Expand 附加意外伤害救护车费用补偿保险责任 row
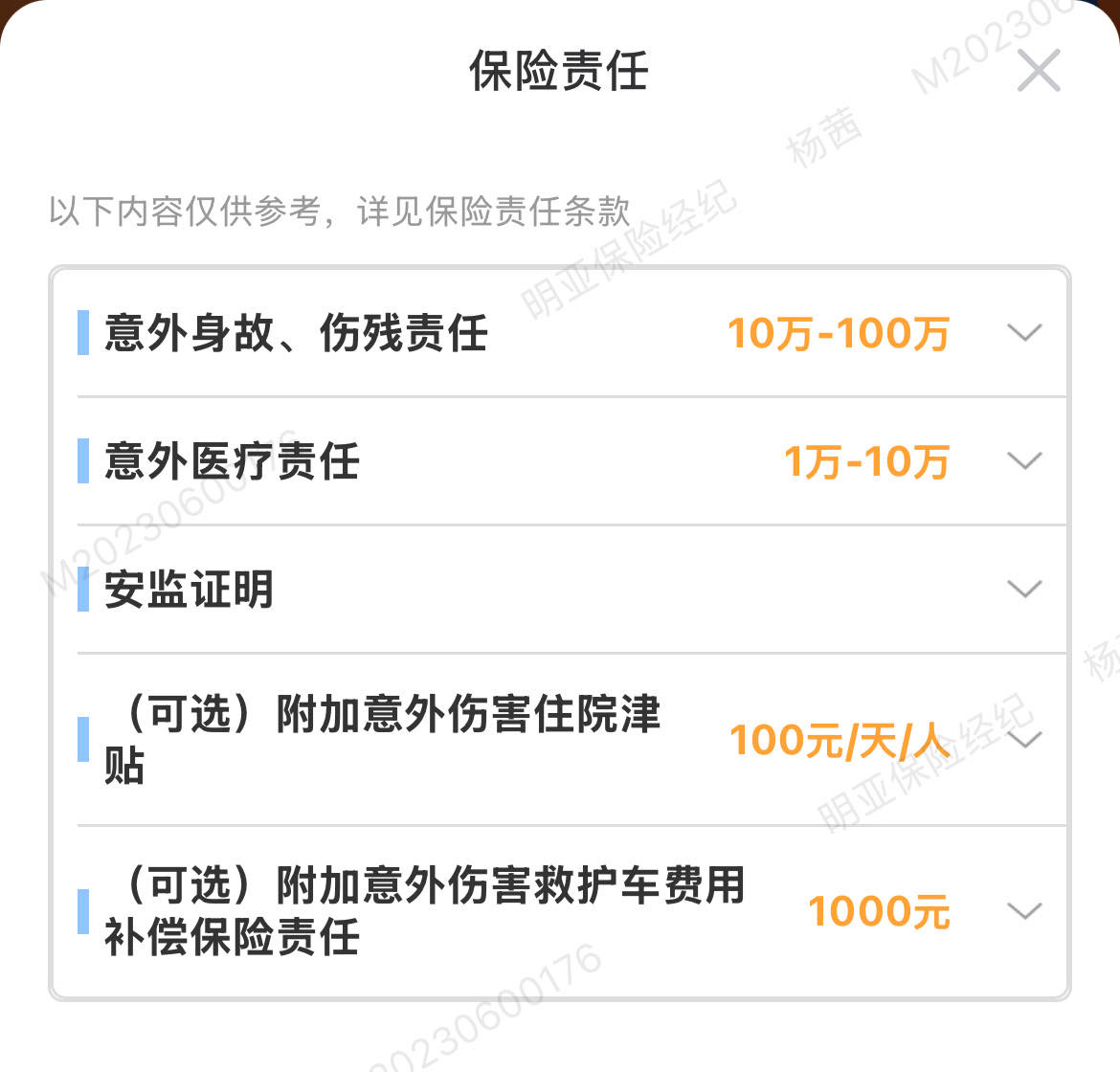The image size is (1120, 1072). pos(1024,911)
